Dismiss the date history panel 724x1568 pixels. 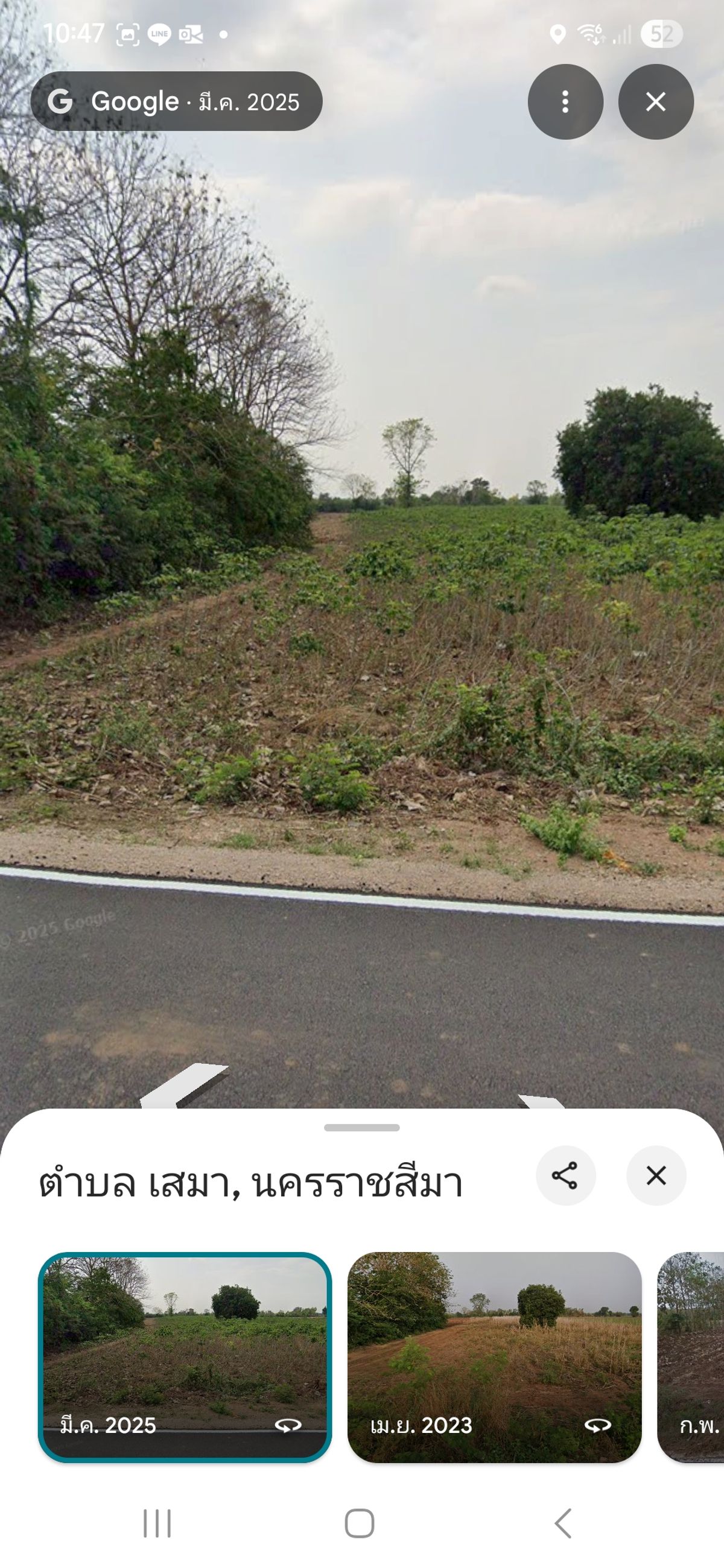pyautogui.click(x=656, y=1175)
